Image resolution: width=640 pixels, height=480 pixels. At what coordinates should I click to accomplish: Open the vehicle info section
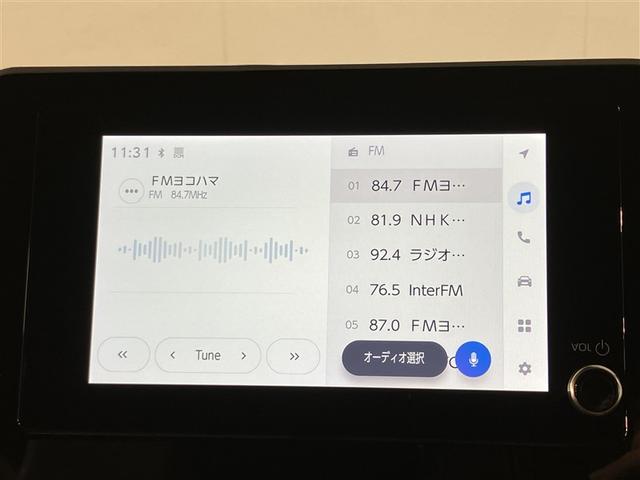(x=524, y=281)
